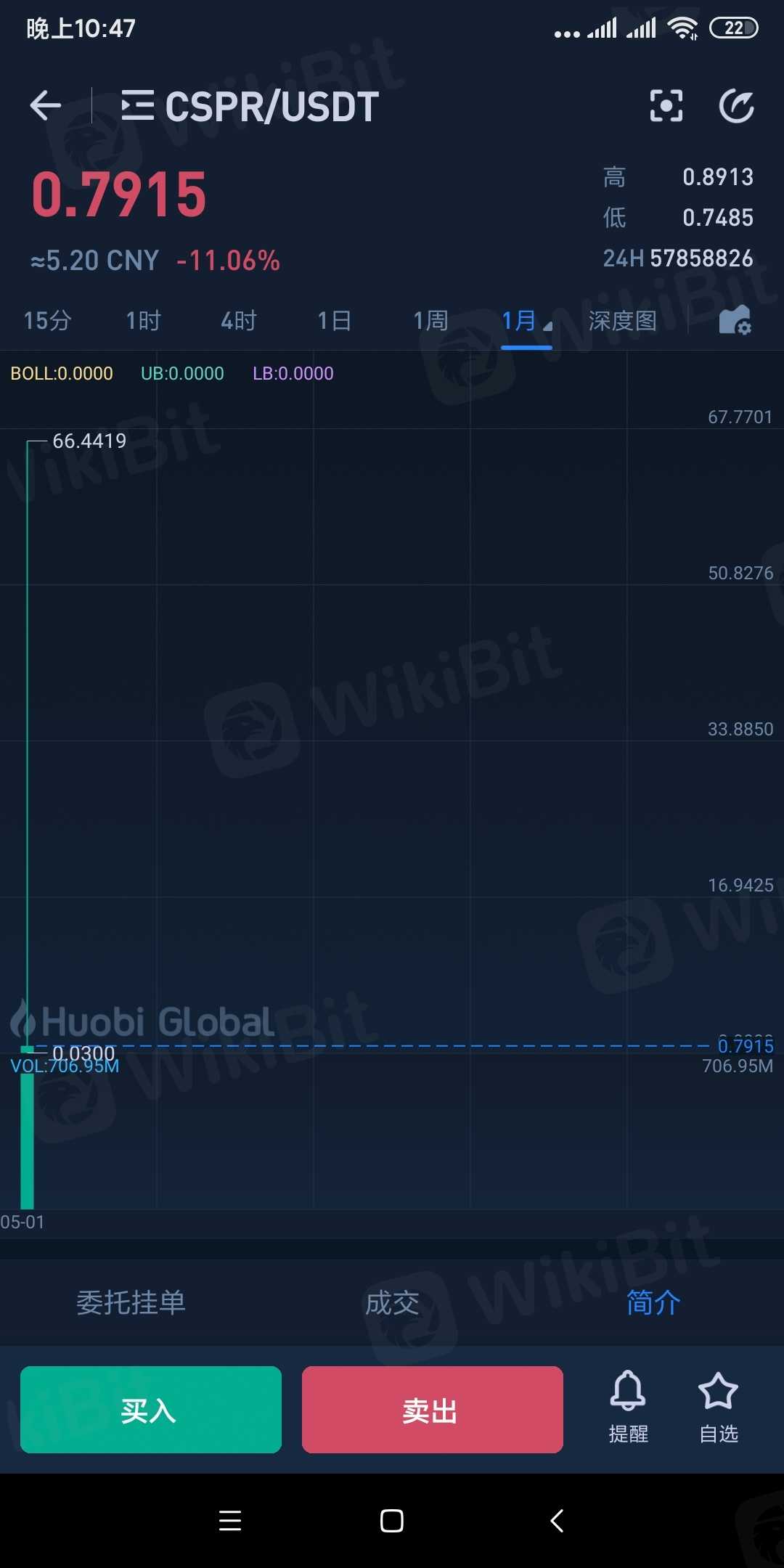Tap the refresh icon in the header
Viewport: 784px width, 1568px height.
point(736,106)
